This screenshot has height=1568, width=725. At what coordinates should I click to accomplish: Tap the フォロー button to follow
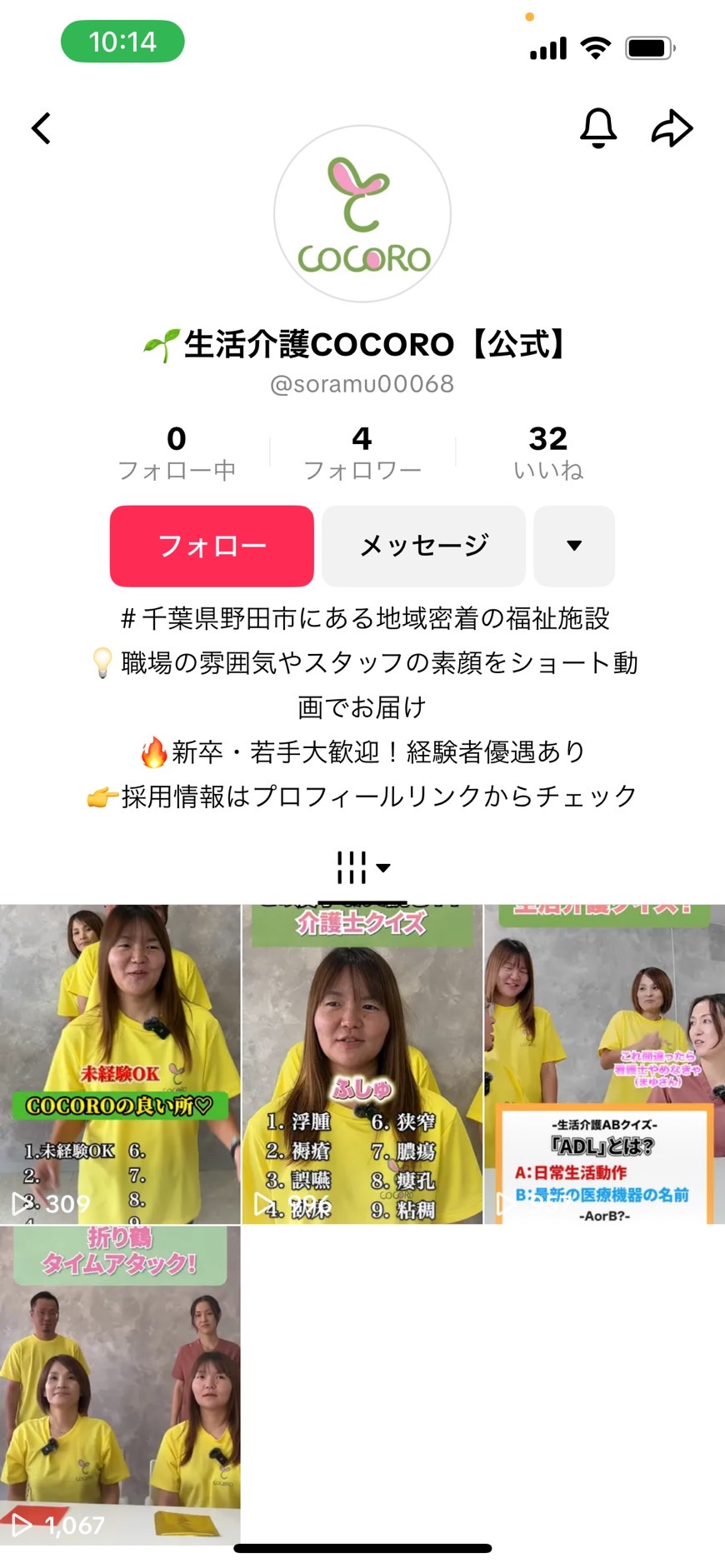[x=212, y=546]
